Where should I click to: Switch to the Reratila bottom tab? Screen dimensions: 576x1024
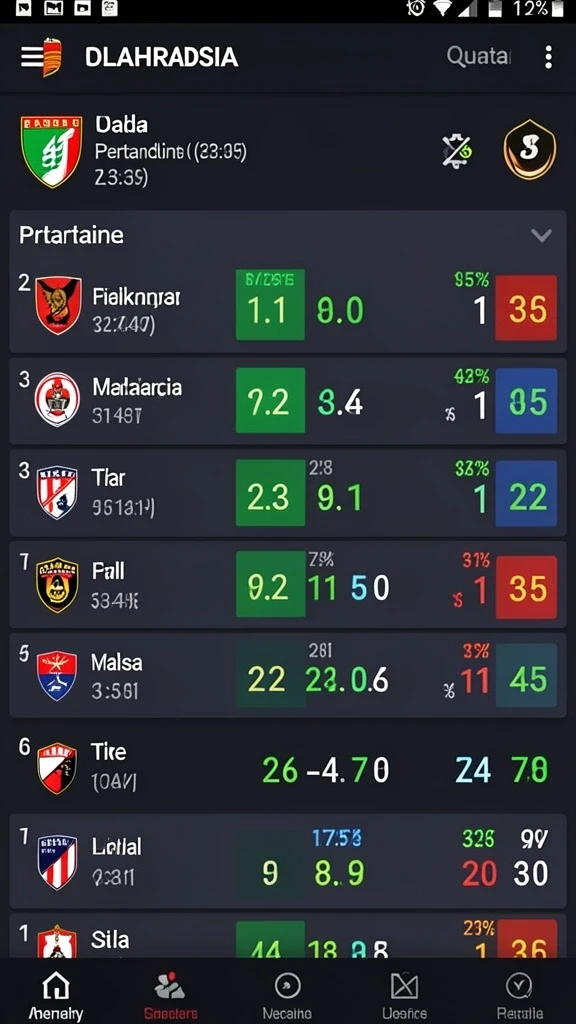[x=520, y=995]
